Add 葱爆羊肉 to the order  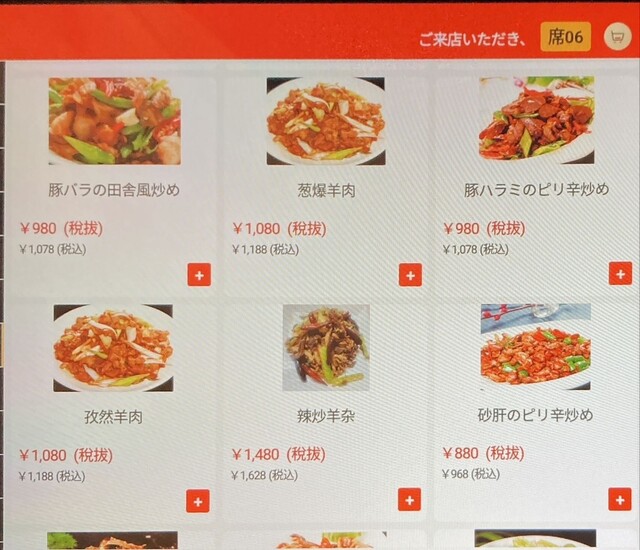pyautogui.click(x=410, y=275)
